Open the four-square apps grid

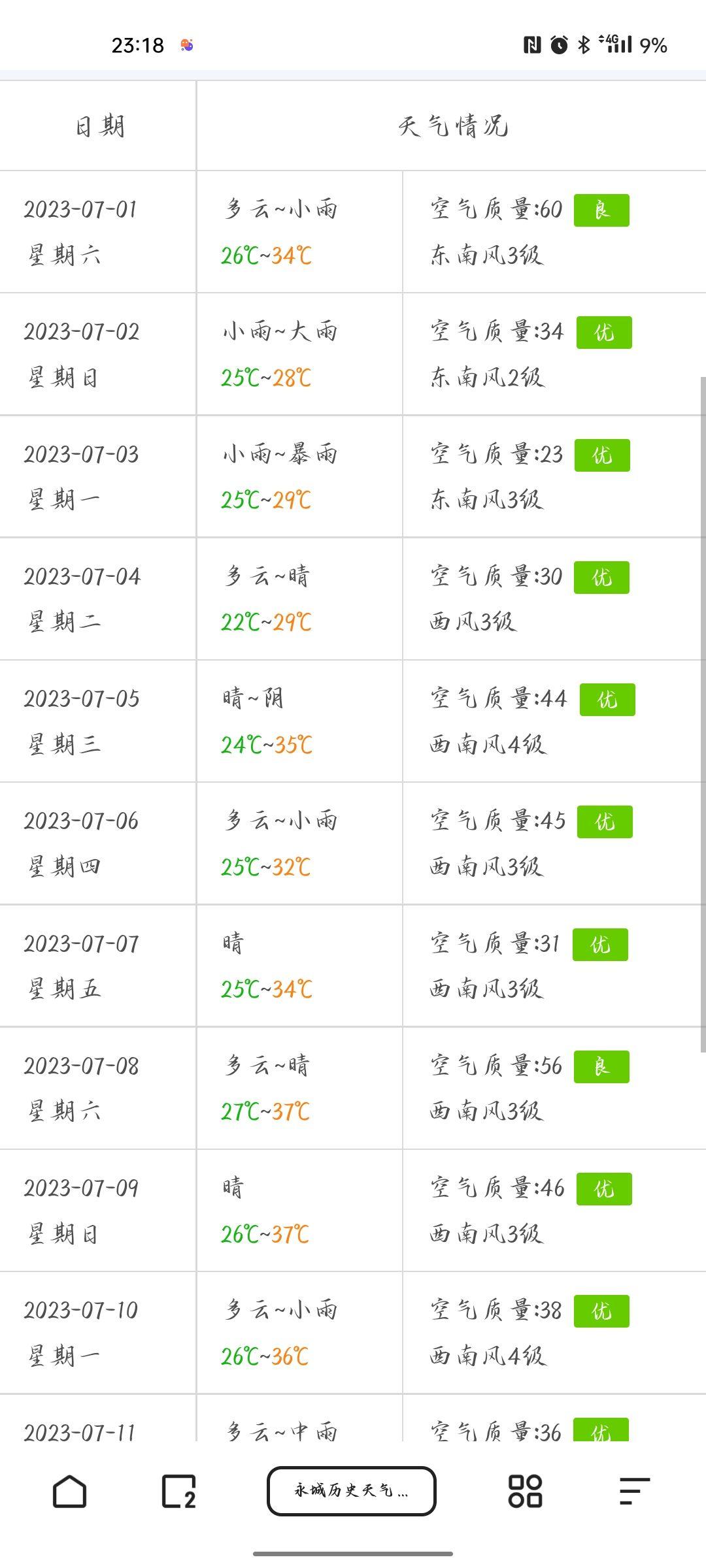click(525, 1492)
